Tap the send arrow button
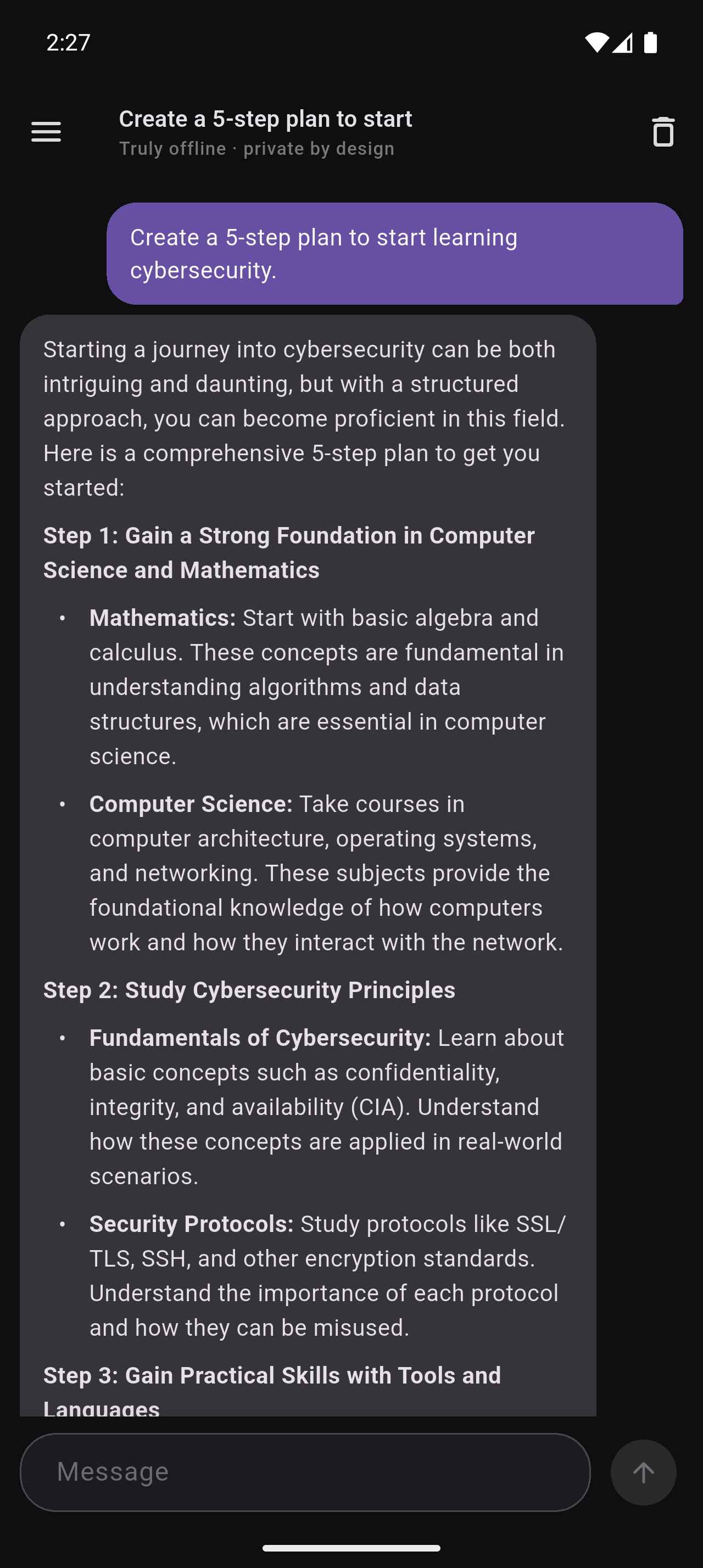This screenshot has width=703, height=1568. tap(643, 1472)
